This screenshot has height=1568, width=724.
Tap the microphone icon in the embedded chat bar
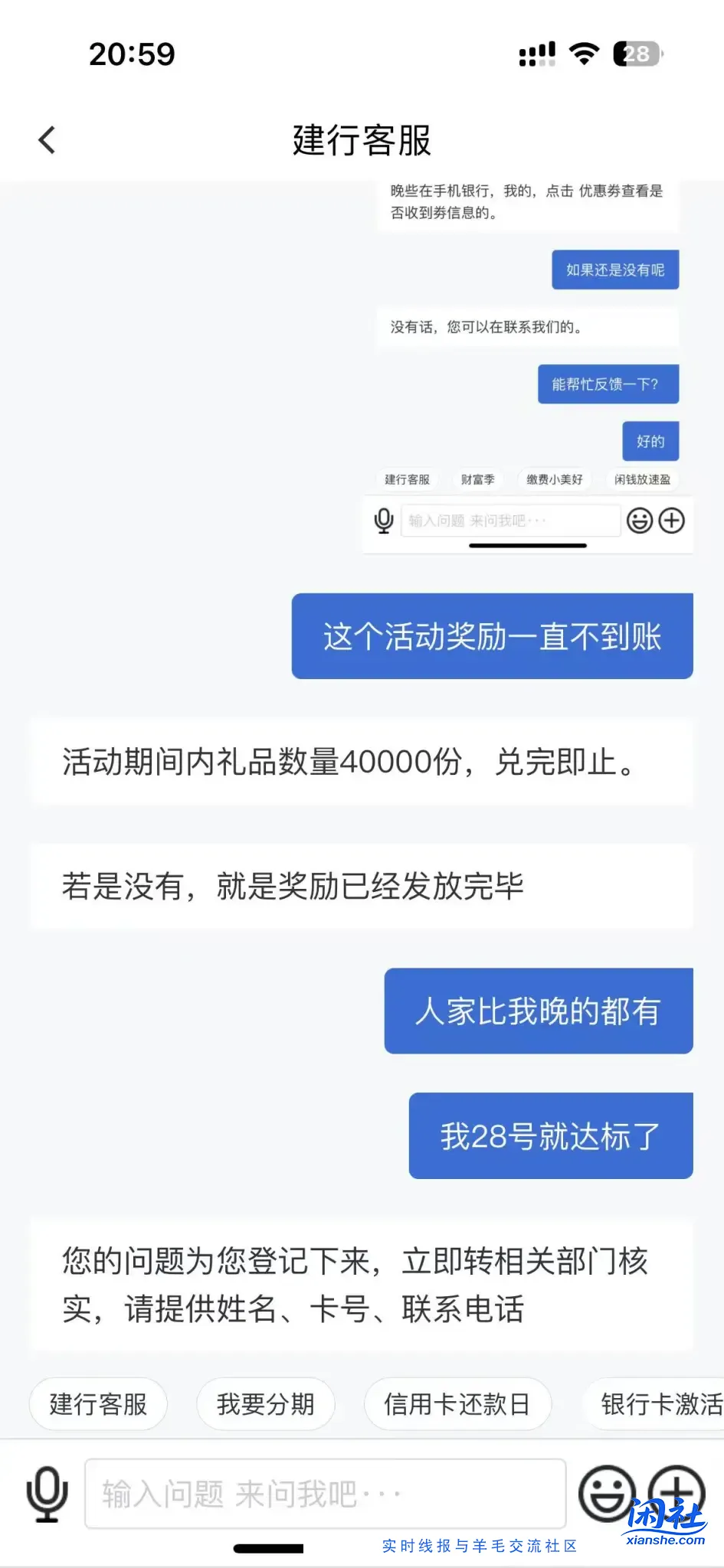coord(383,521)
